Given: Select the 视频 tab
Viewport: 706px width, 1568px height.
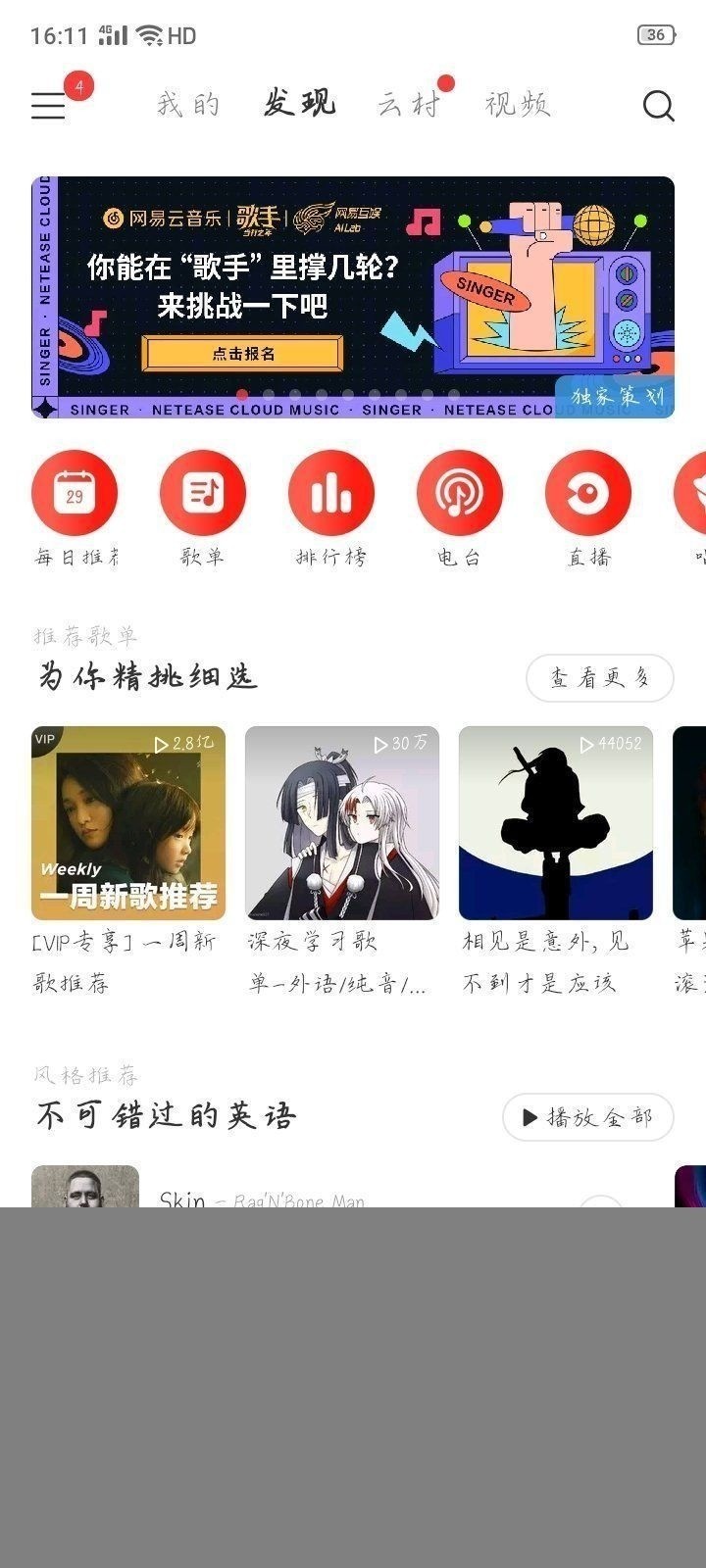Looking at the screenshot, I should pyautogui.click(x=517, y=102).
